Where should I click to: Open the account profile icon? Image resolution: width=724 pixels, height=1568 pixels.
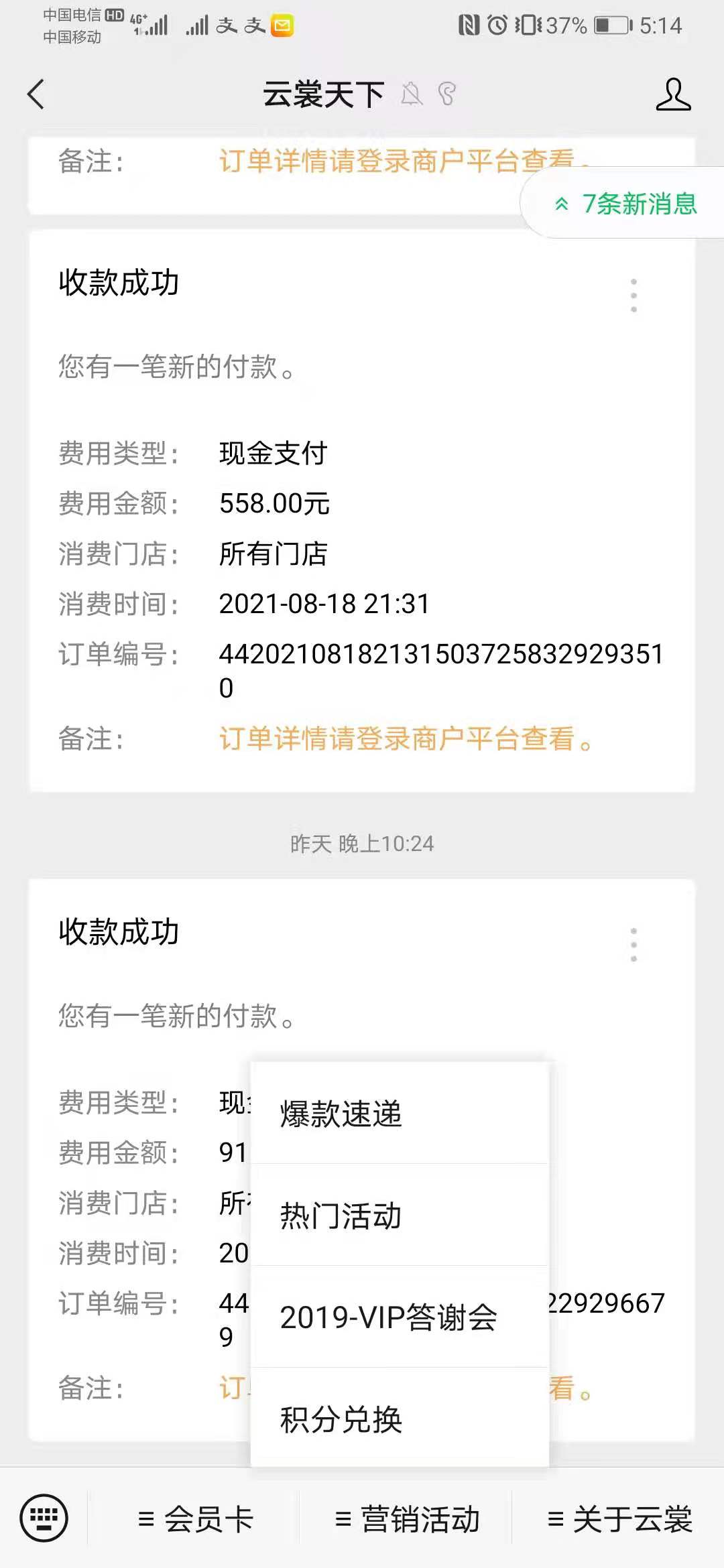673,94
